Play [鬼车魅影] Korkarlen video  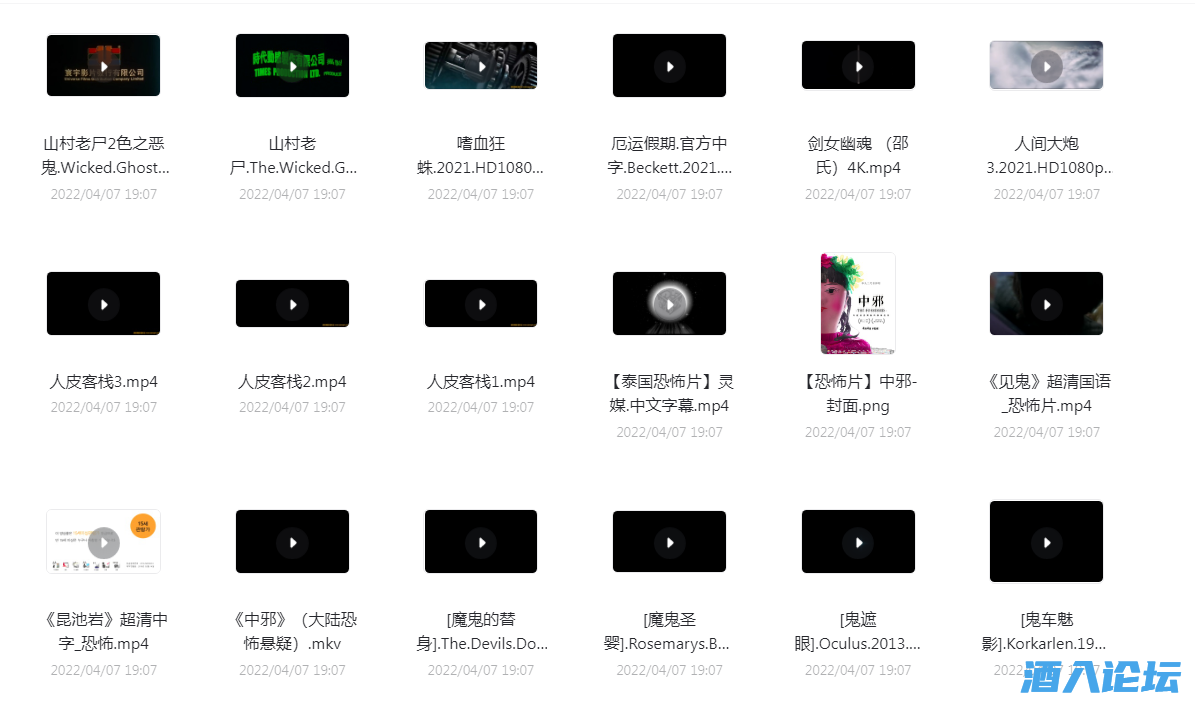(x=1046, y=542)
